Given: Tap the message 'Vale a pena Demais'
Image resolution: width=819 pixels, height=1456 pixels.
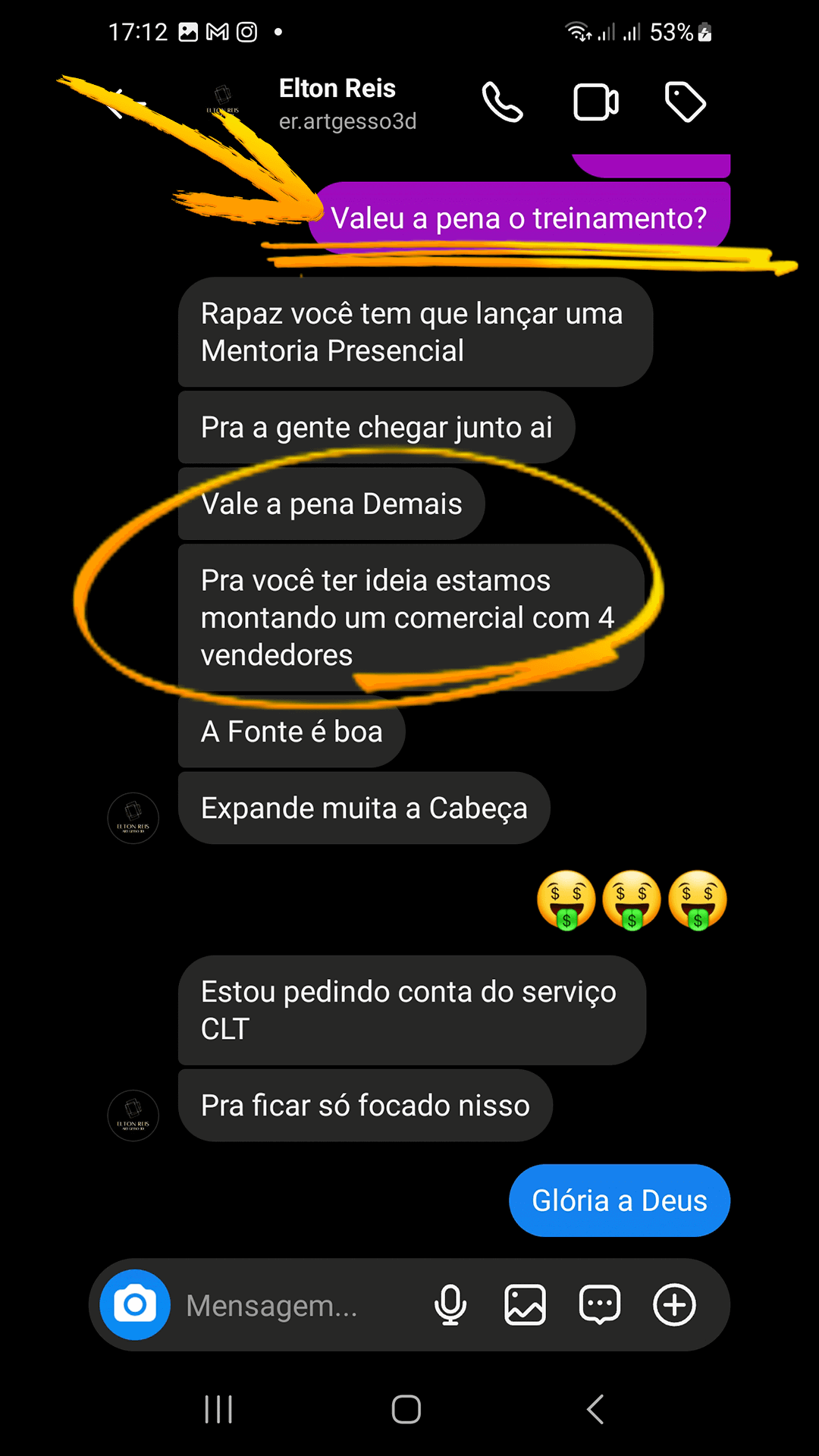Looking at the screenshot, I should click(x=331, y=504).
